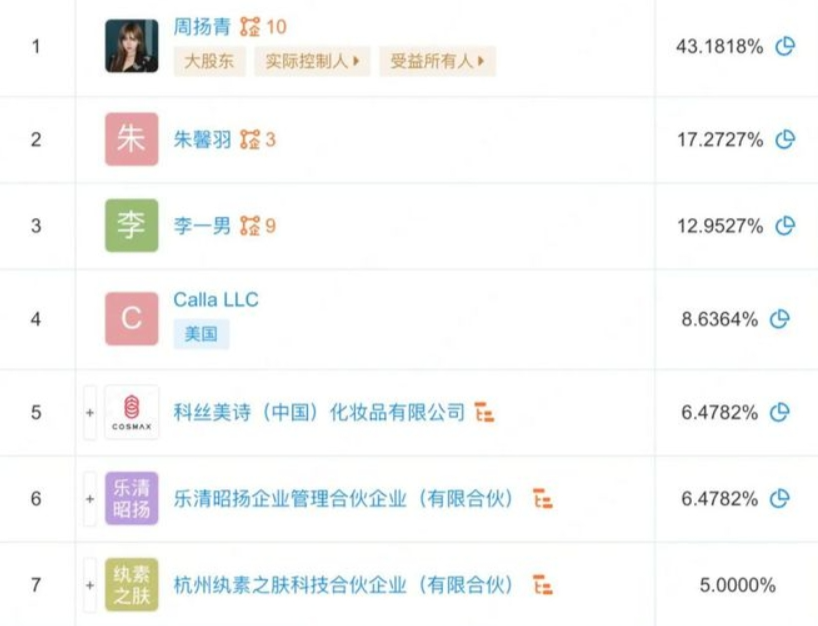Tap the 受益所有人 chip under 周扬青

point(437,62)
